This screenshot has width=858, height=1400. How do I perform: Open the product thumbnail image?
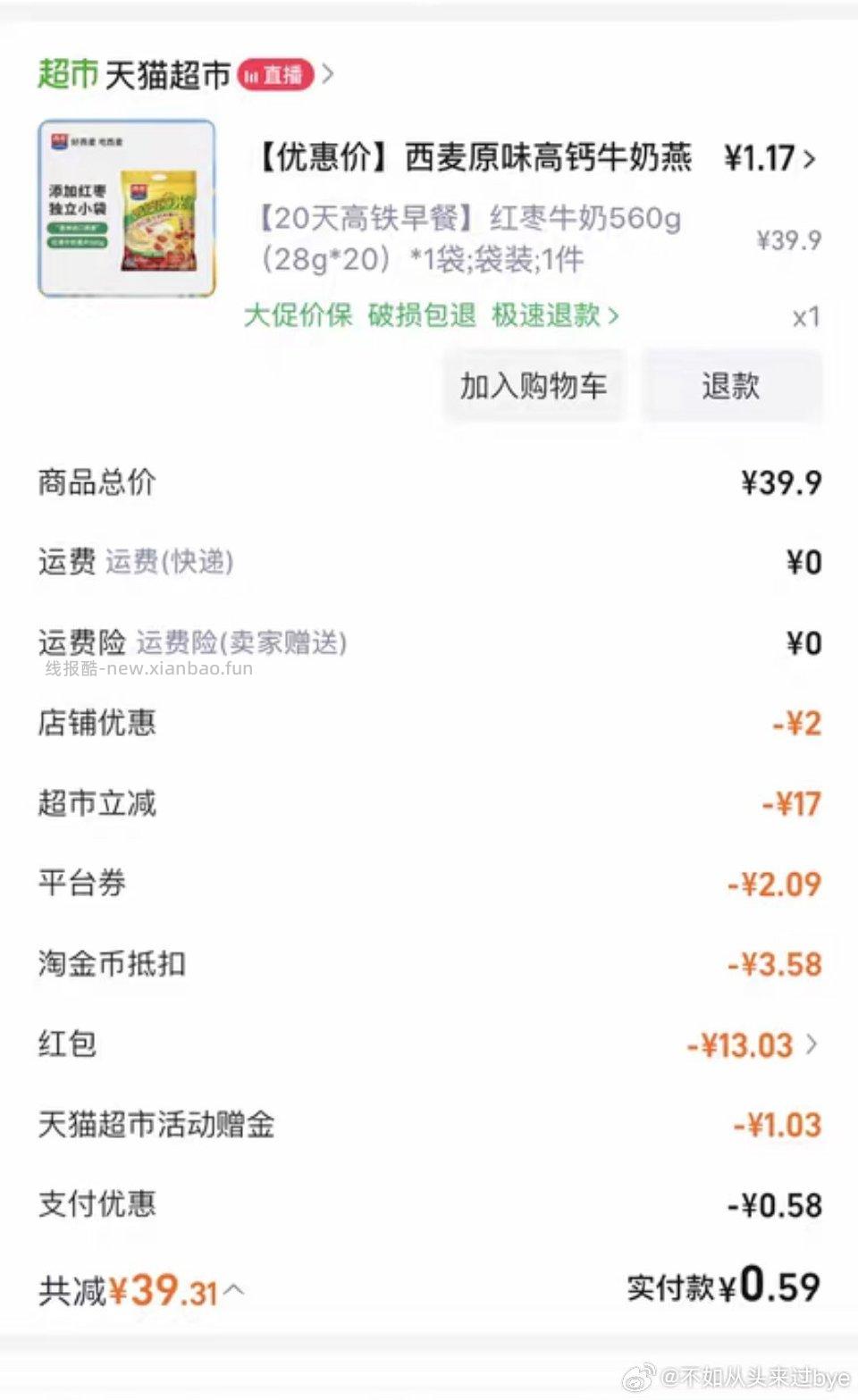128,205
